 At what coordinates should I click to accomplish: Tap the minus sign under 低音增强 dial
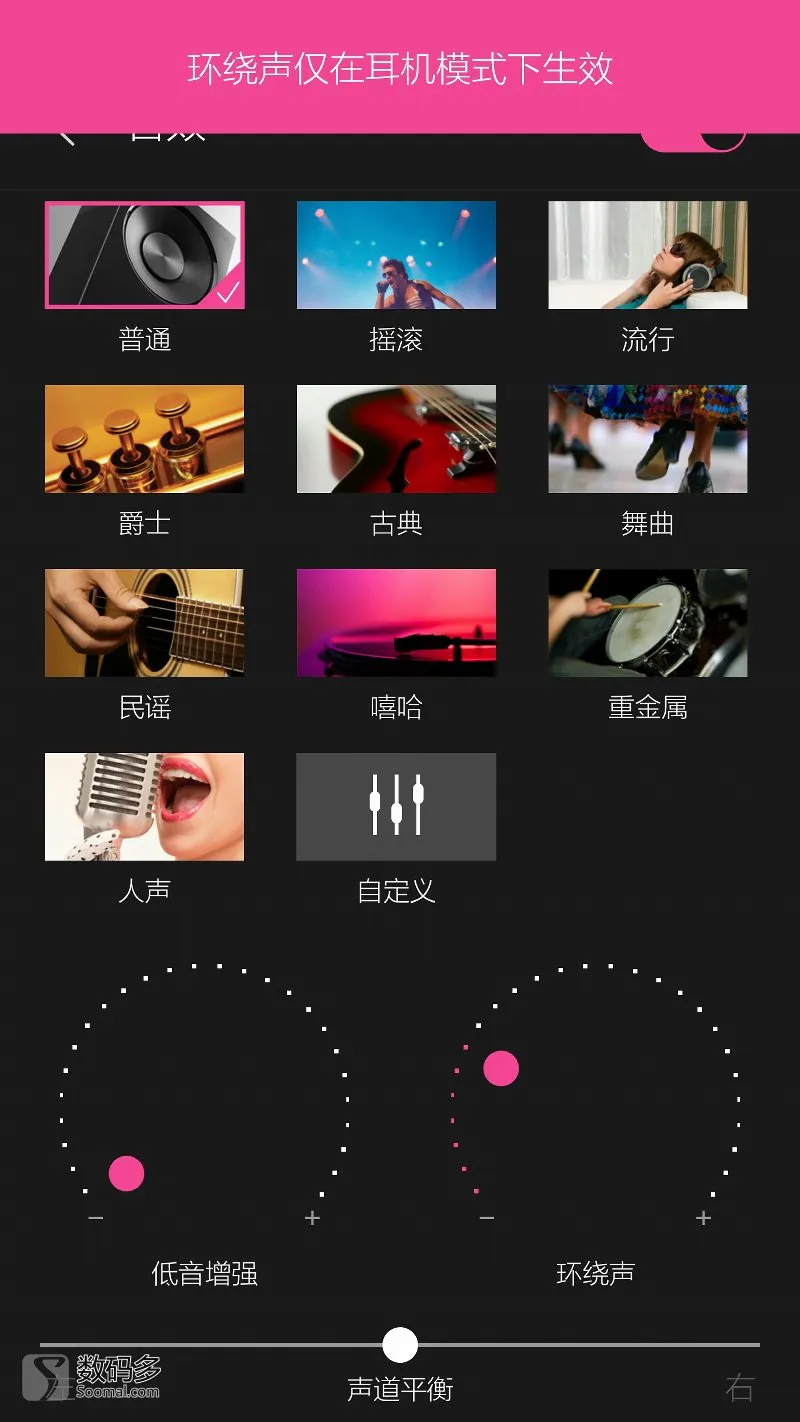(96, 1217)
